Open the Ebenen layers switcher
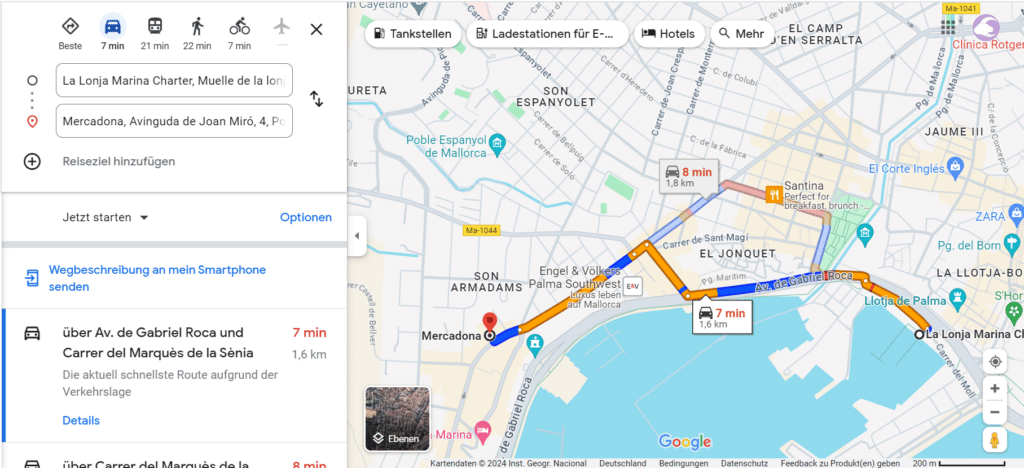The width and height of the screenshot is (1024, 468). coord(397,419)
